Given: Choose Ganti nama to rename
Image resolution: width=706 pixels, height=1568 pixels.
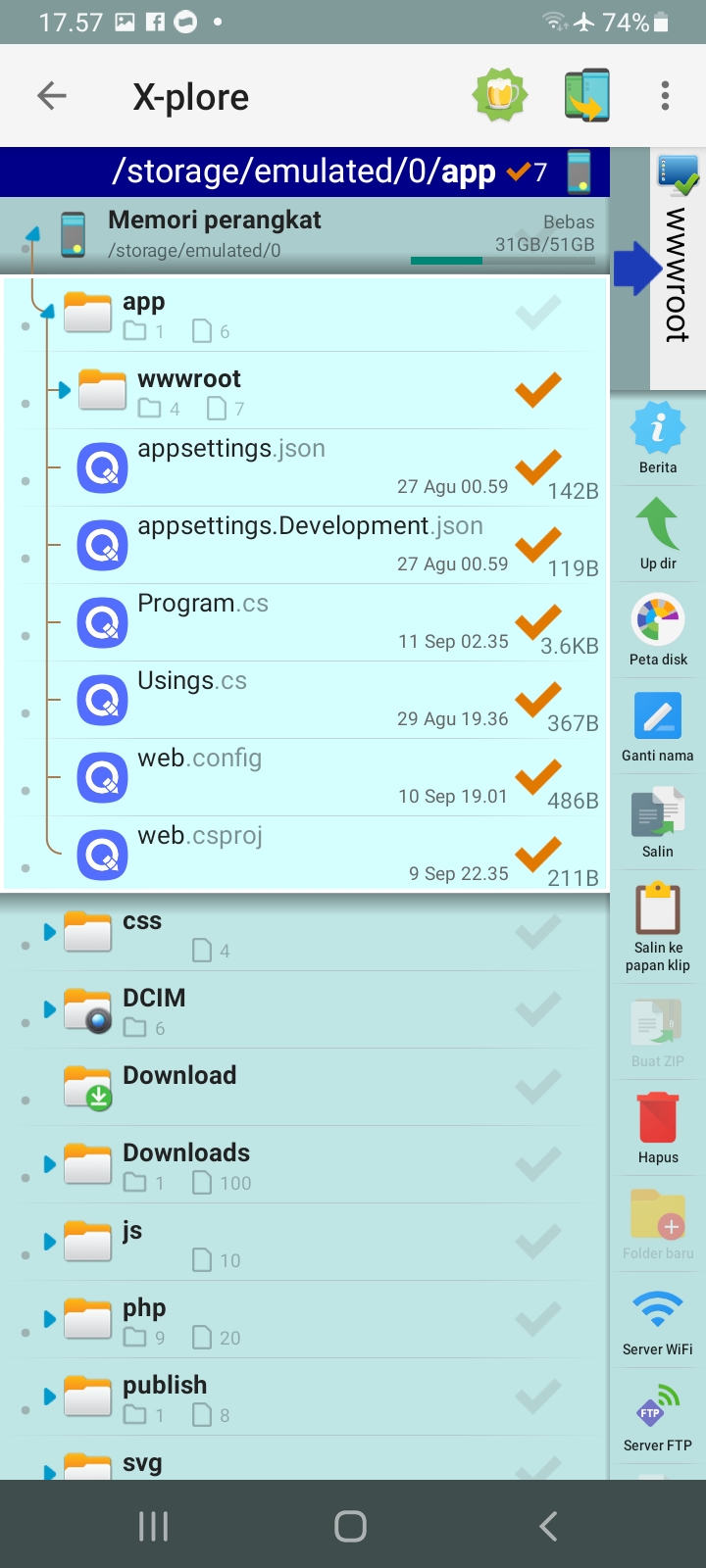Looking at the screenshot, I should tap(658, 726).
